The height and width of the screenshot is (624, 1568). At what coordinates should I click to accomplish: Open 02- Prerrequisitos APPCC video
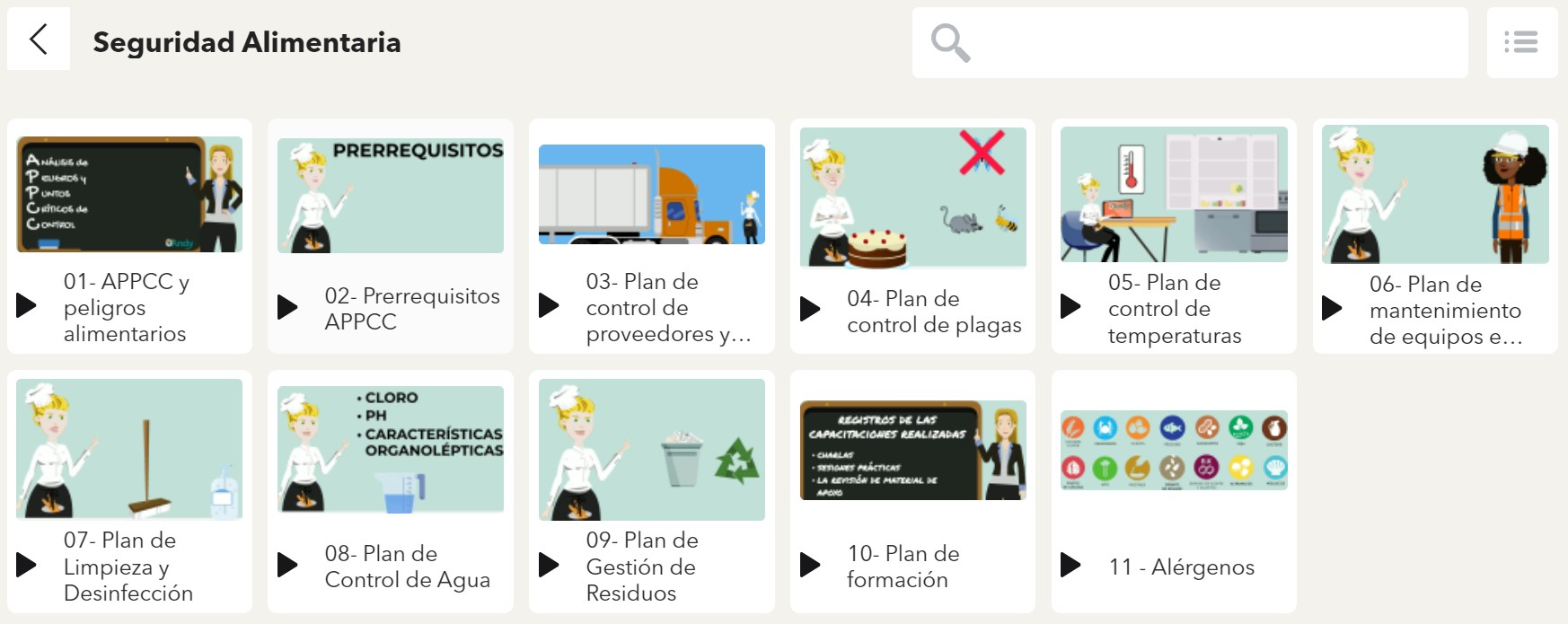pyautogui.click(x=391, y=235)
